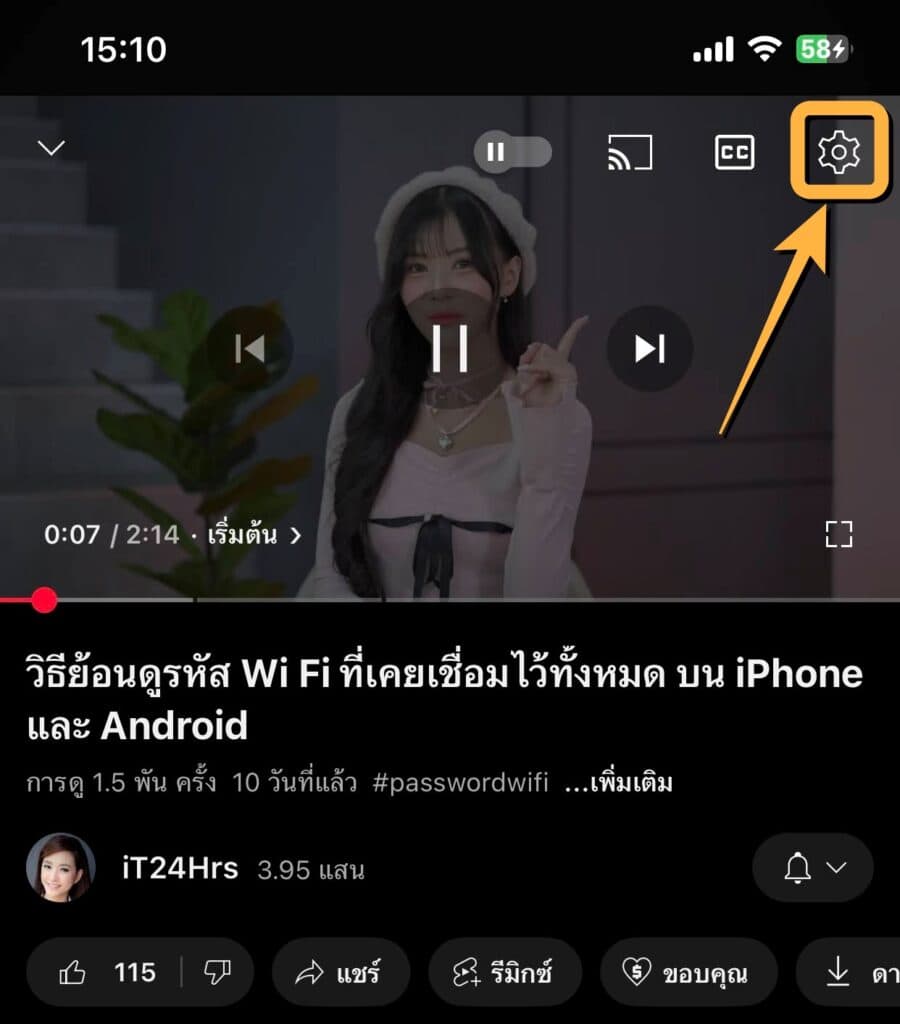
Task: Toggle the autoplay switch off
Action: tap(514, 152)
